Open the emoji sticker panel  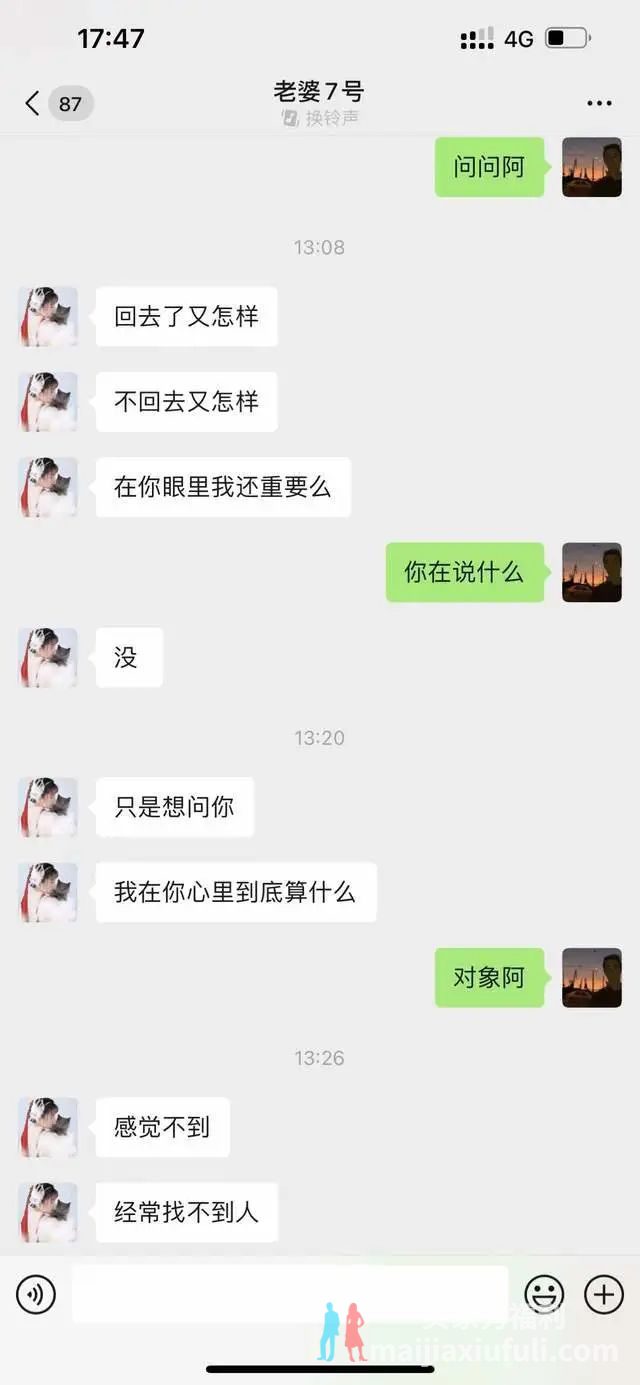point(544,1295)
